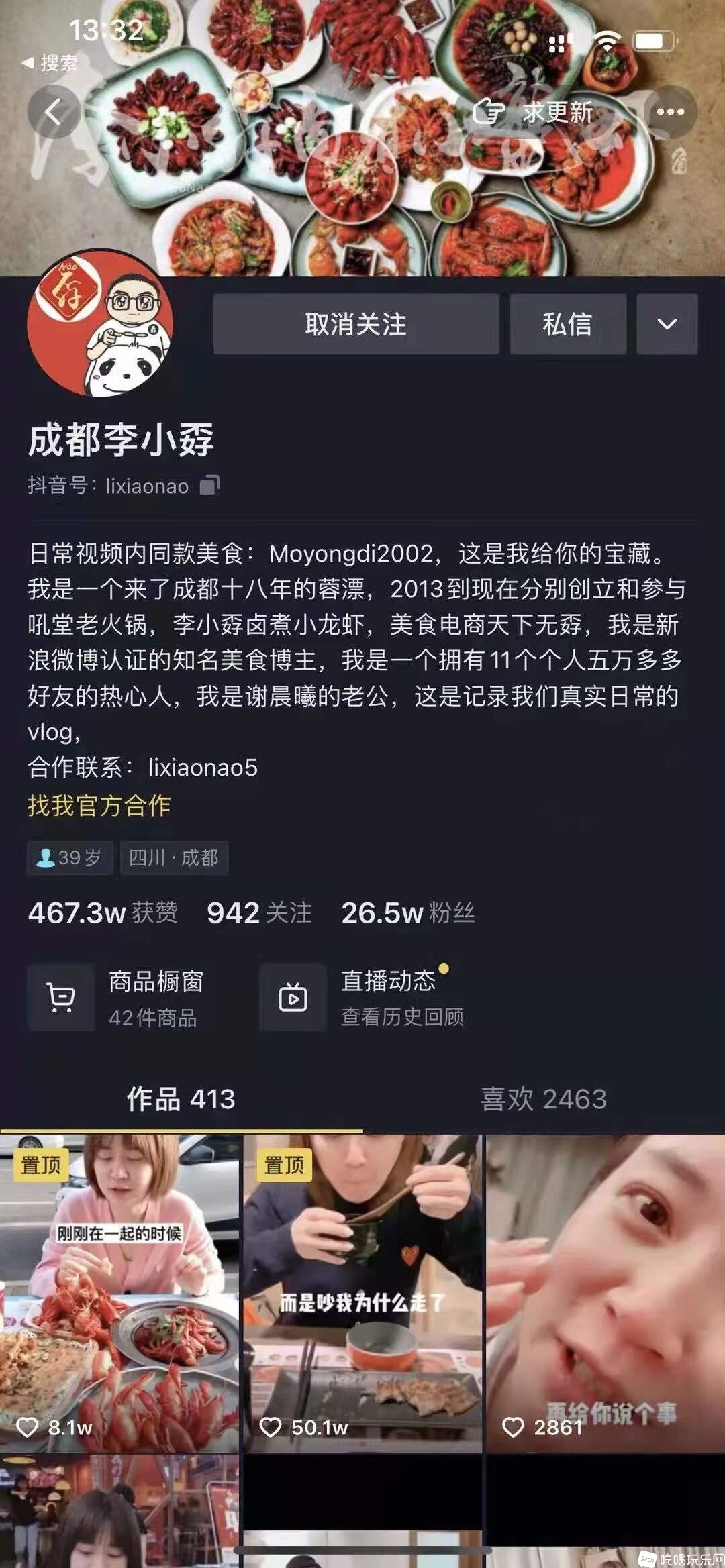
Task: Copy the 抖音号 lixiaonao
Action: [210, 485]
